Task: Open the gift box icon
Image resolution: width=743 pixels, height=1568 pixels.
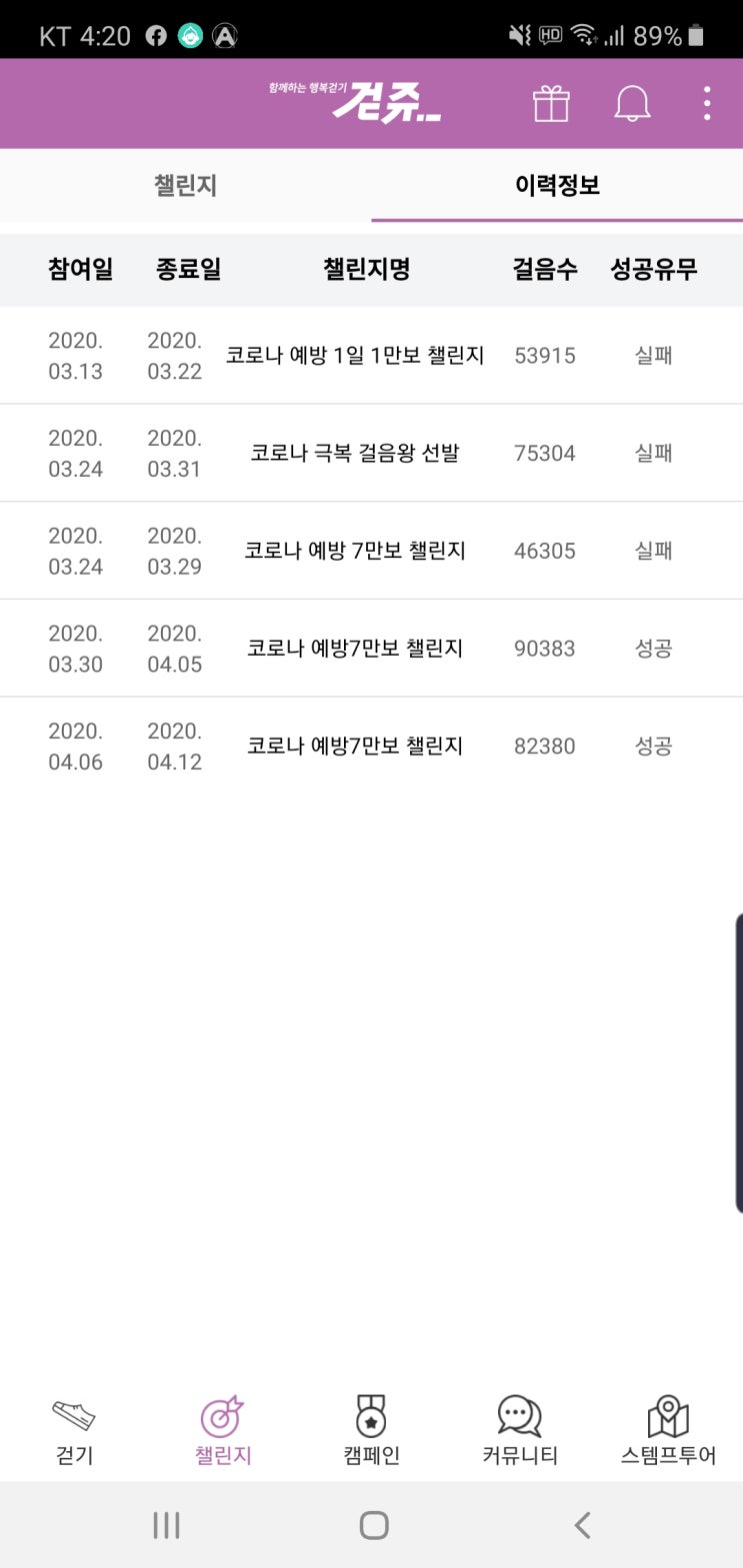Action: coord(551,103)
